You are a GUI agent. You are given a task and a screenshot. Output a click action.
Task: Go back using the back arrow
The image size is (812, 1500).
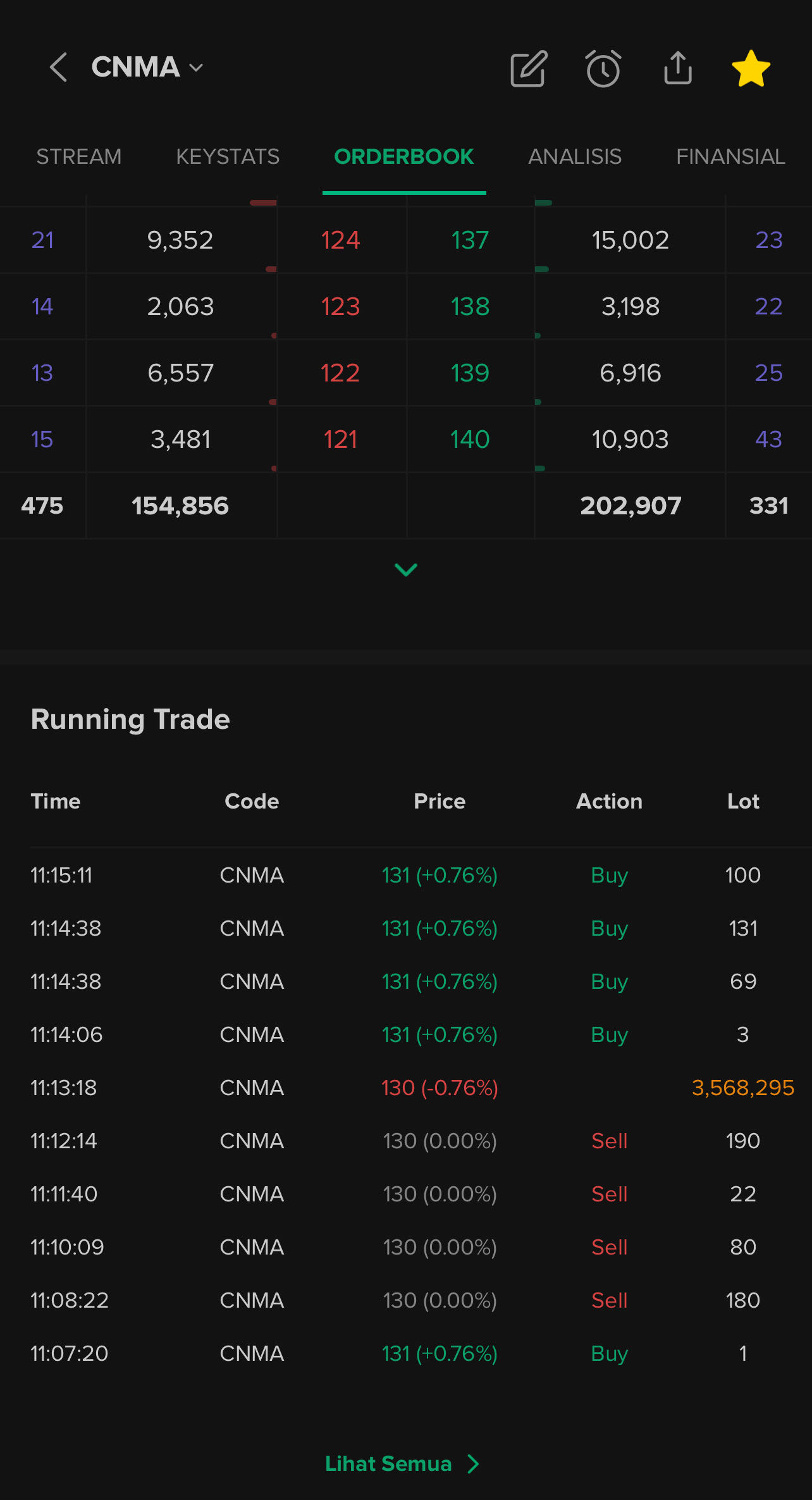pos(58,67)
